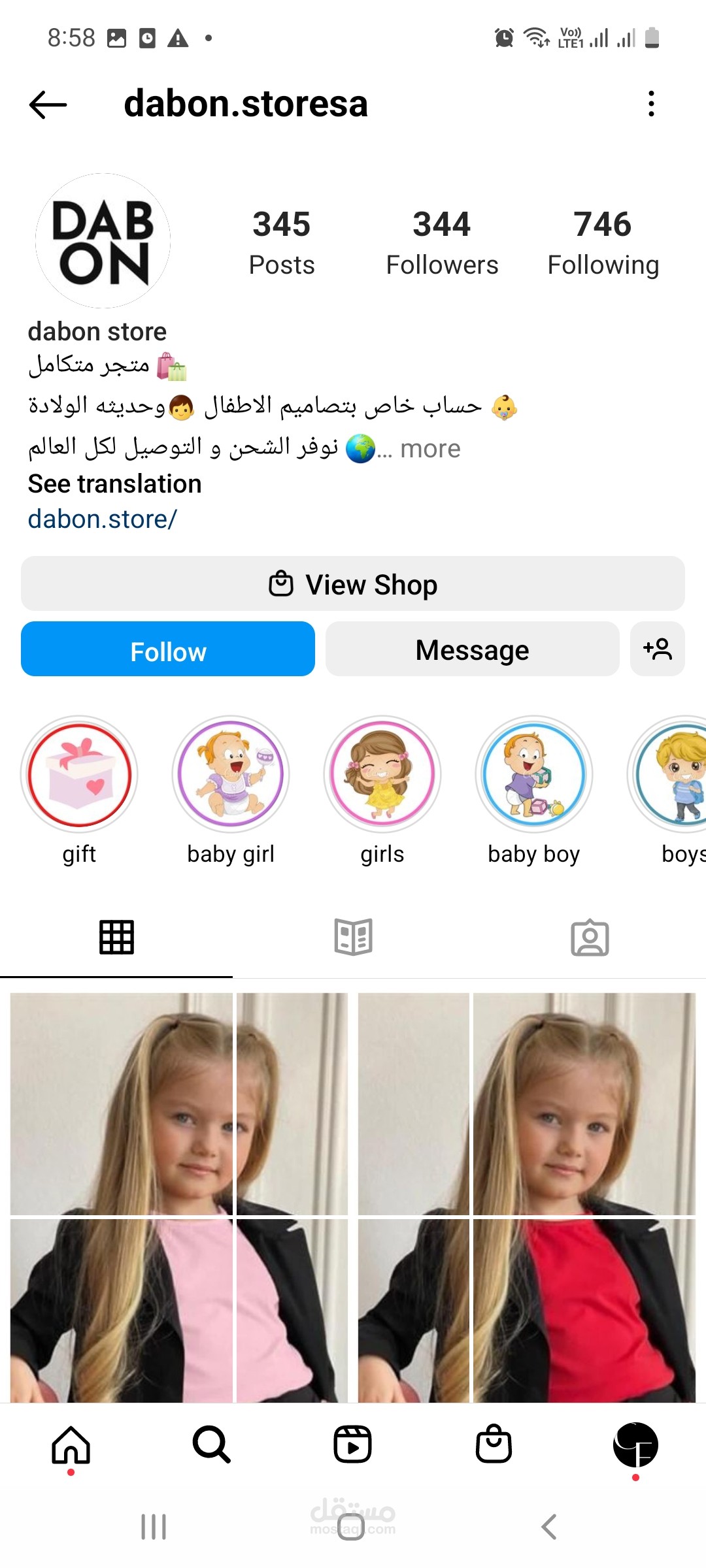Open the three-dot overflow menu
706x1568 pixels.
(x=650, y=104)
